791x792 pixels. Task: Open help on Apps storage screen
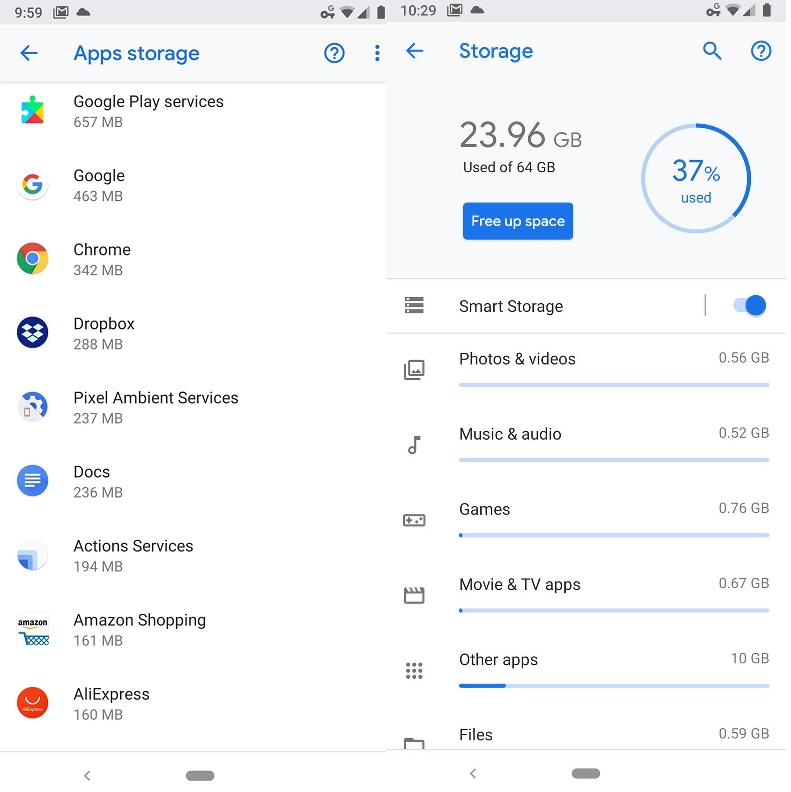coord(334,53)
